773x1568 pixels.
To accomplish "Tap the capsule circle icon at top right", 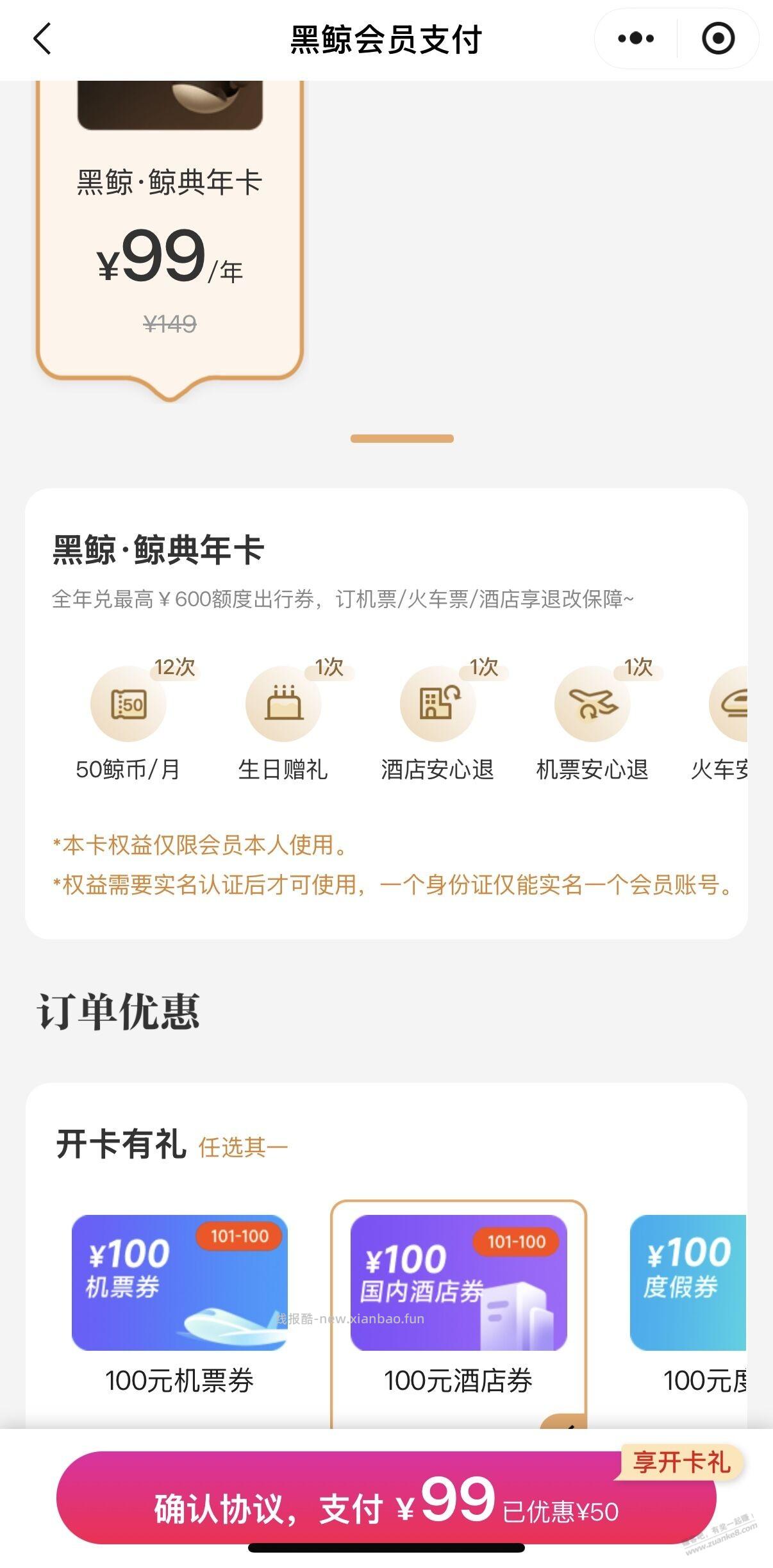I will 717,38.
